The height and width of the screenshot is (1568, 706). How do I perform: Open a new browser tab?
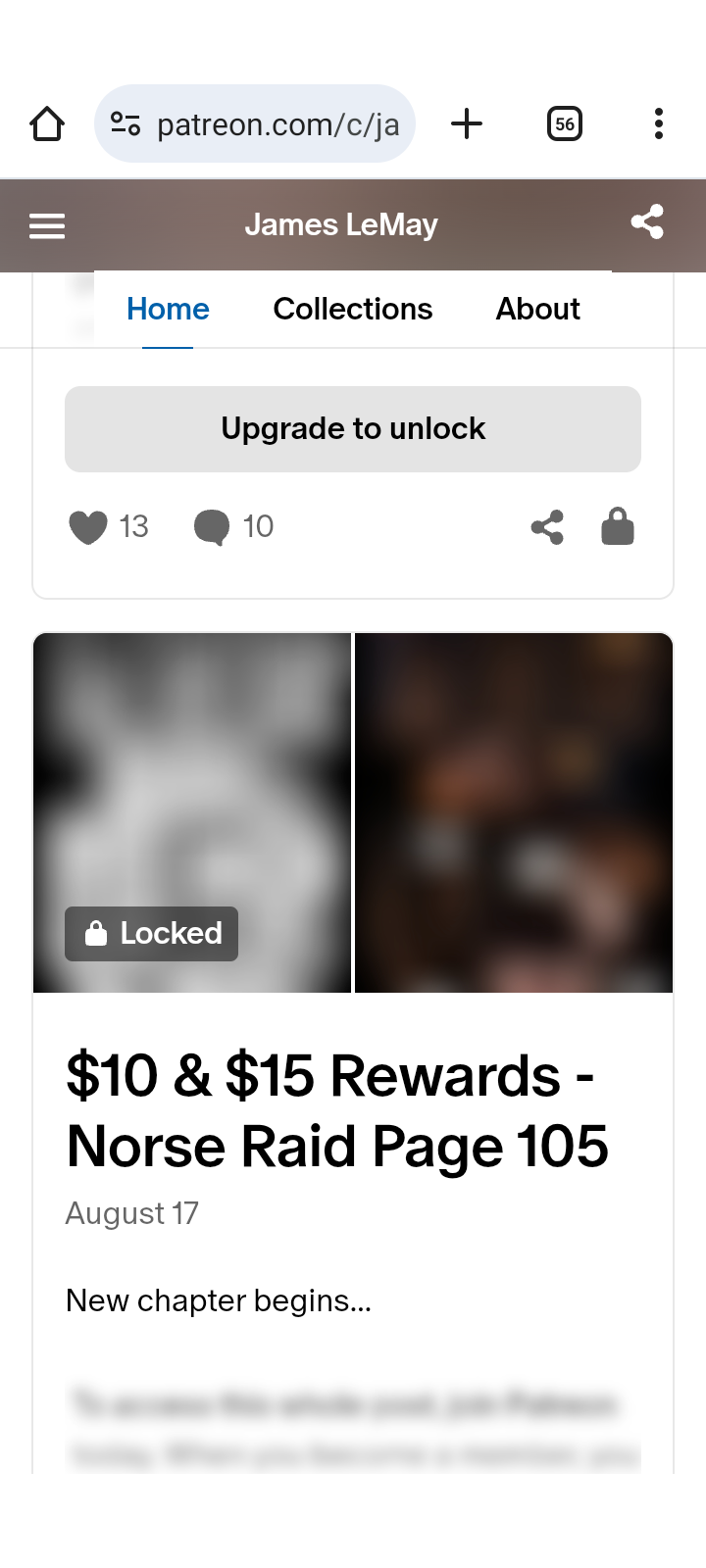467,124
